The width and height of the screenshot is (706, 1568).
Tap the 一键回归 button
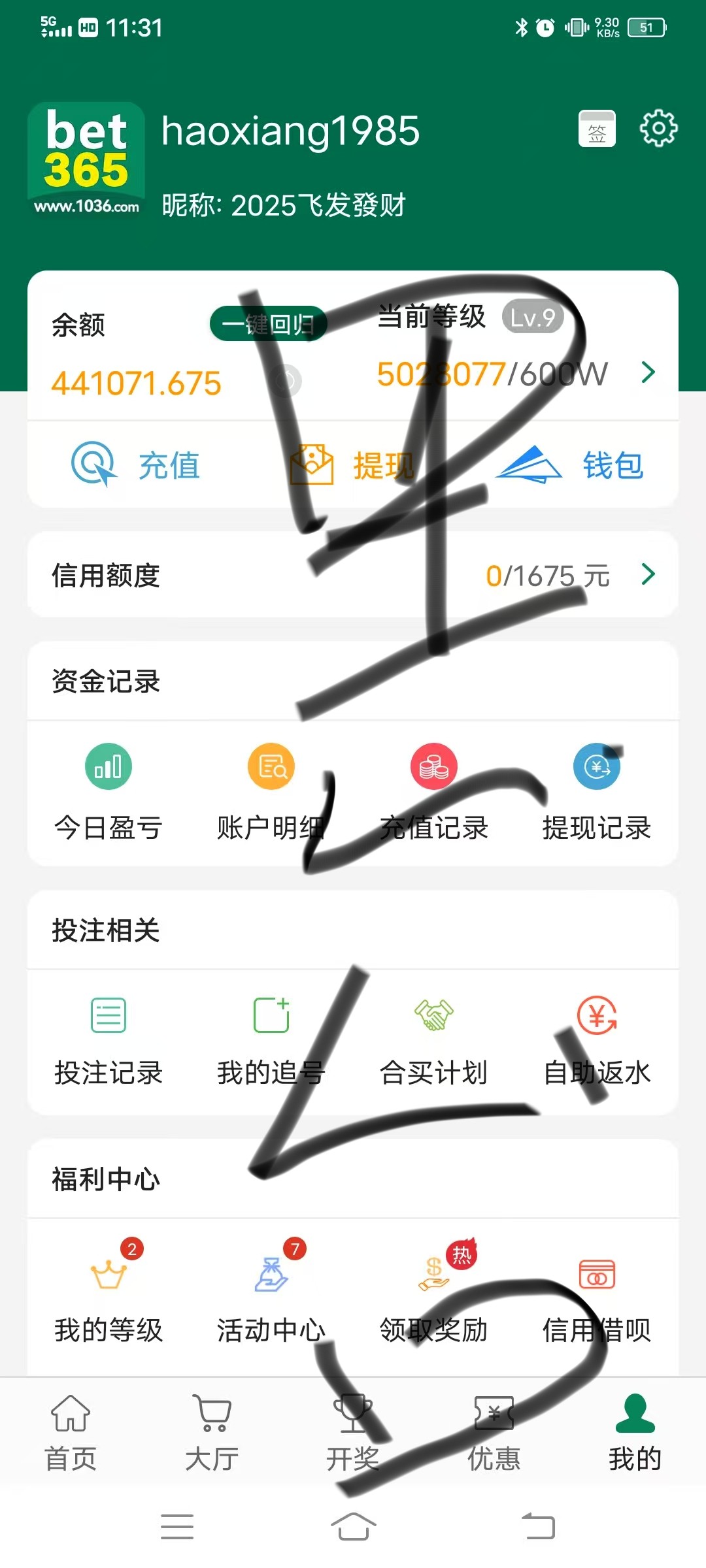(x=268, y=323)
